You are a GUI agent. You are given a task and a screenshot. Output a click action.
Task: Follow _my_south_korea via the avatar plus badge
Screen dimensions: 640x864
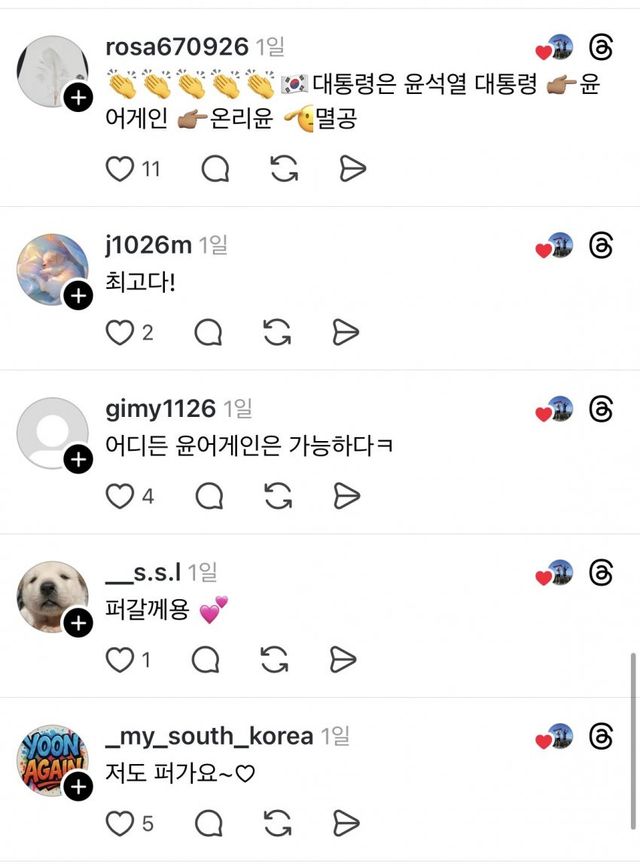78,787
